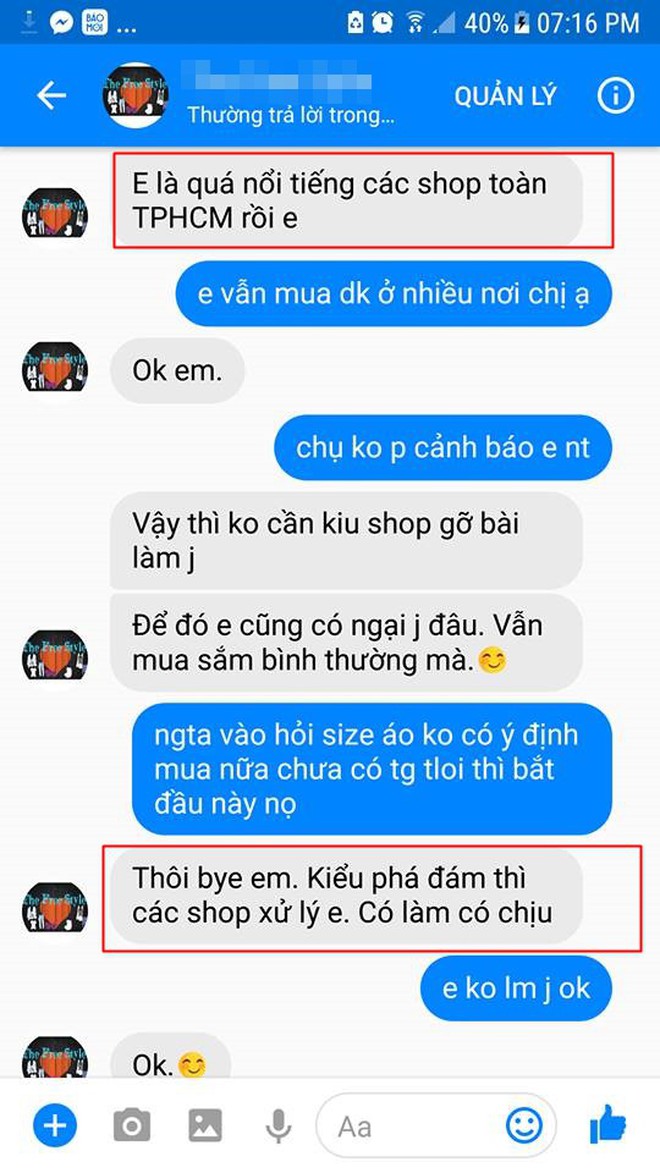This screenshot has height=1173, width=660.
Task: Go back using the header arrow
Action: (51, 96)
